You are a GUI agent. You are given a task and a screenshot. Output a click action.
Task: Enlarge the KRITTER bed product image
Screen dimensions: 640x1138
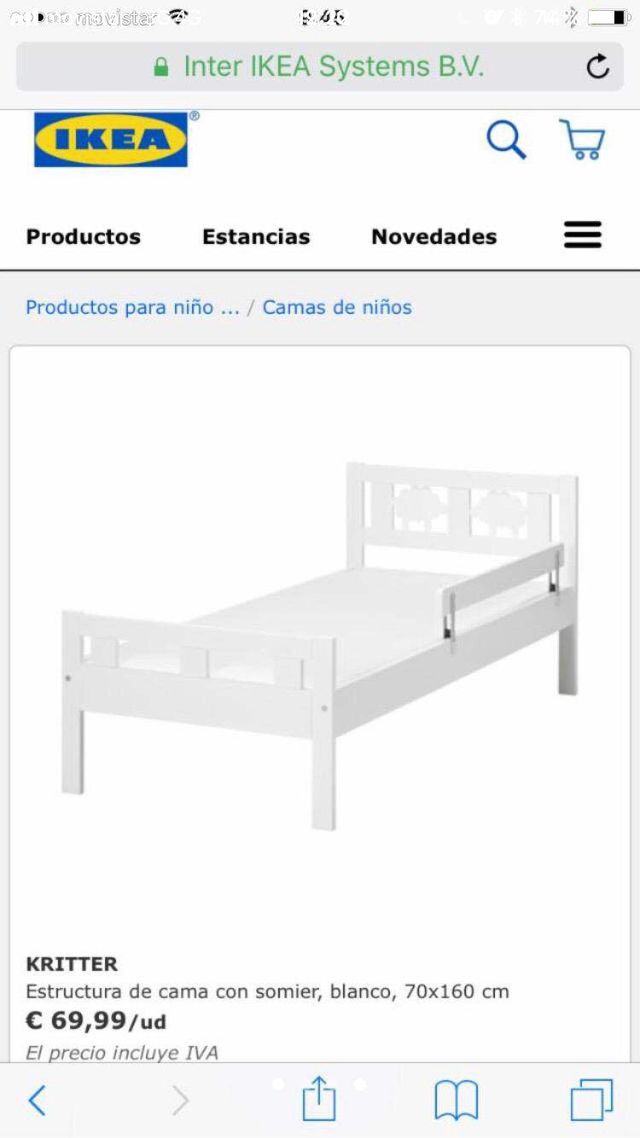pos(320,646)
